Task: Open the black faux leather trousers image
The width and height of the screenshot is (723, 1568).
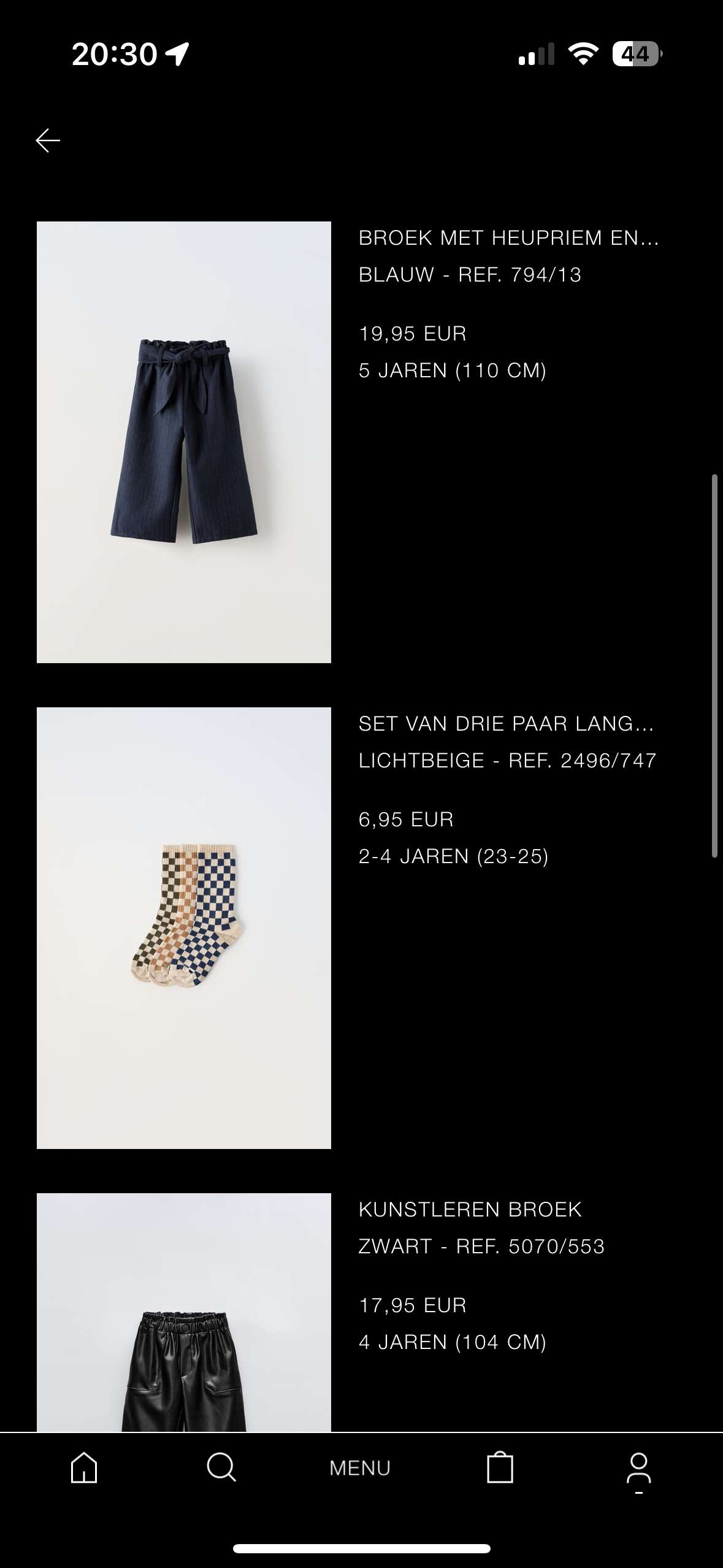Action: 184,1312
